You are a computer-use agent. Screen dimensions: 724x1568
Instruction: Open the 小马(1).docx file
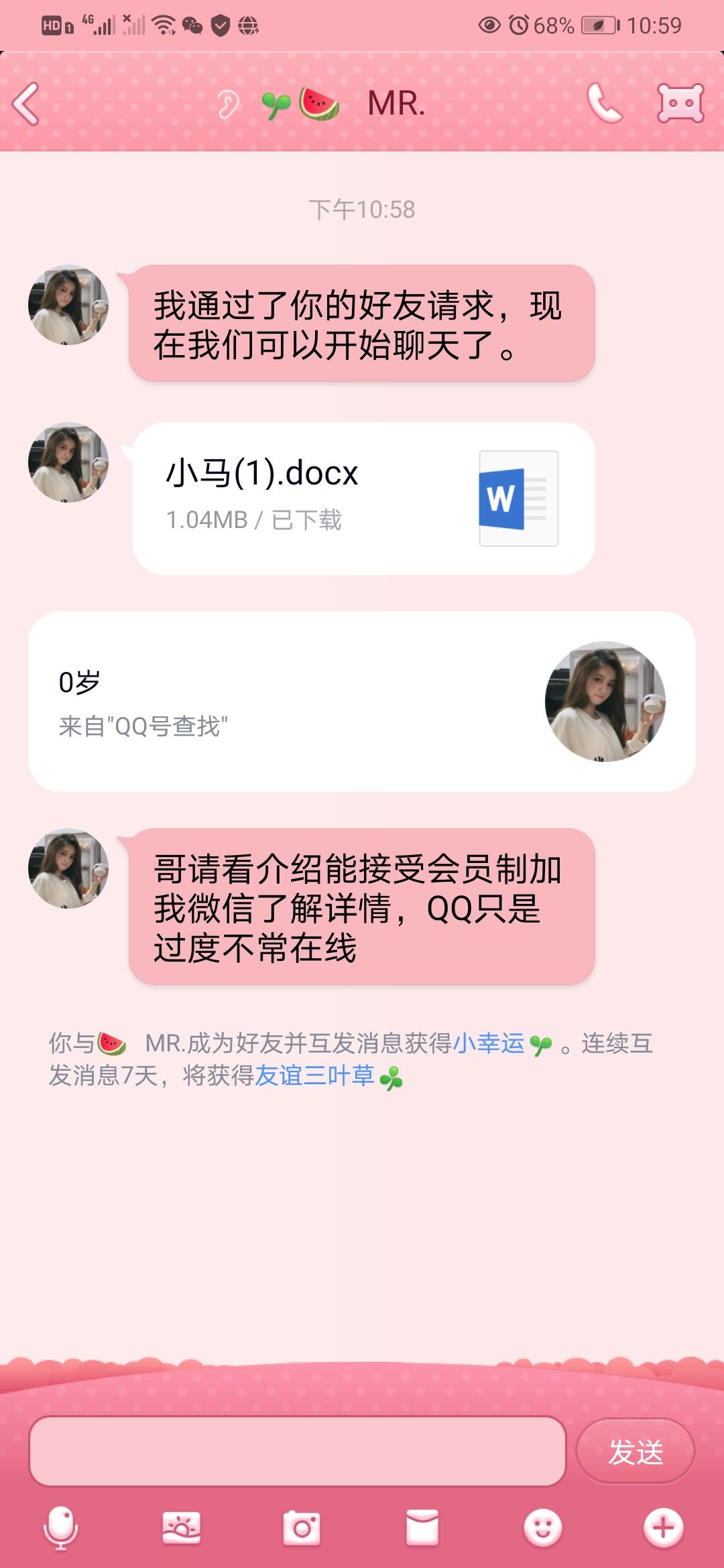[x=363, y=498]
